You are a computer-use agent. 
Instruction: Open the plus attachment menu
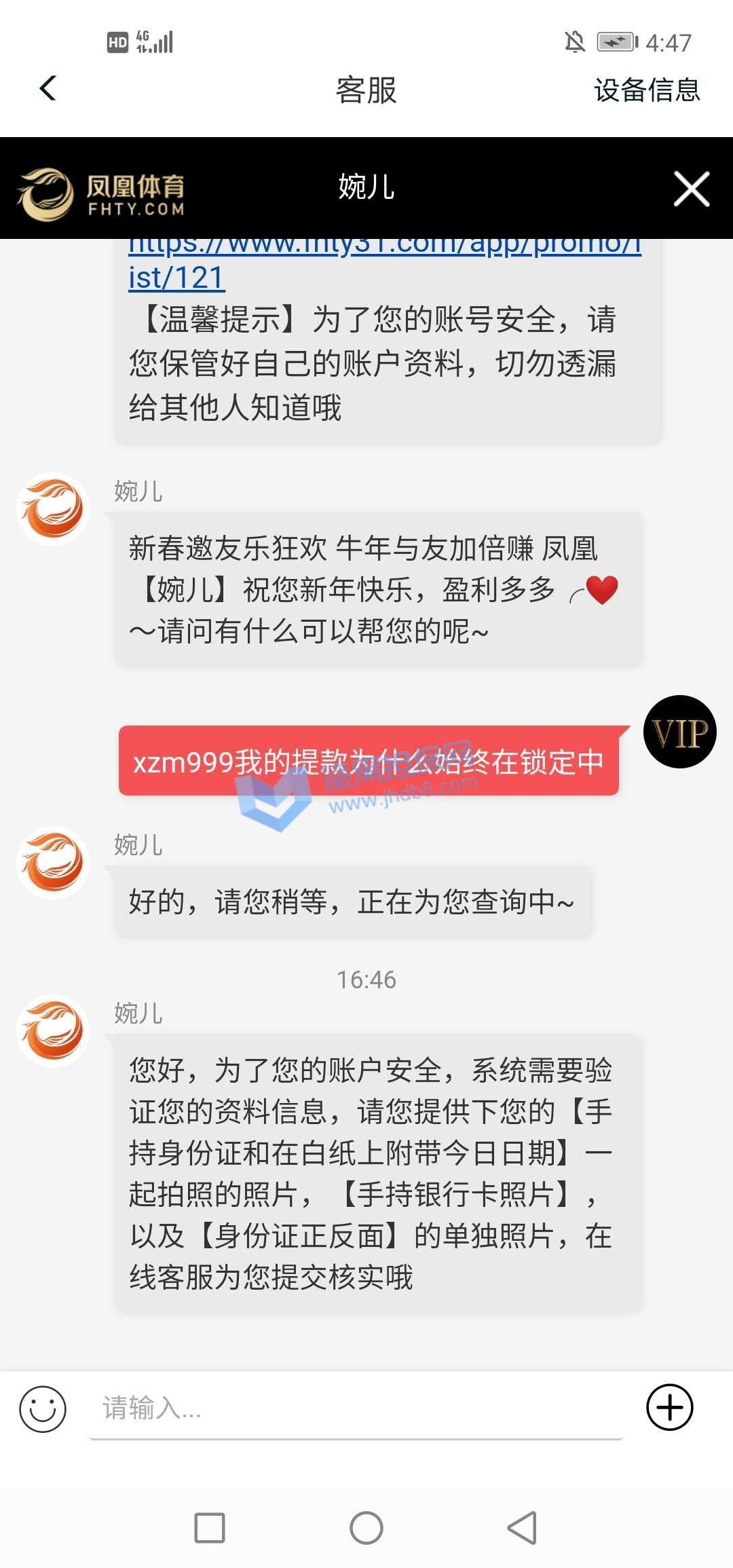click(x=669, y=1407)
